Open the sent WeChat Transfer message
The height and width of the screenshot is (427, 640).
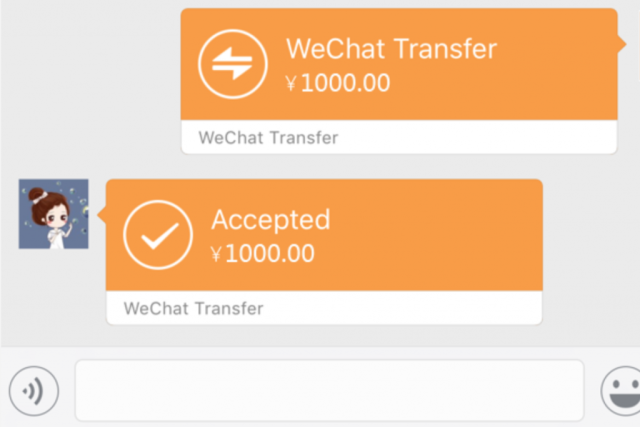(398, 67)
